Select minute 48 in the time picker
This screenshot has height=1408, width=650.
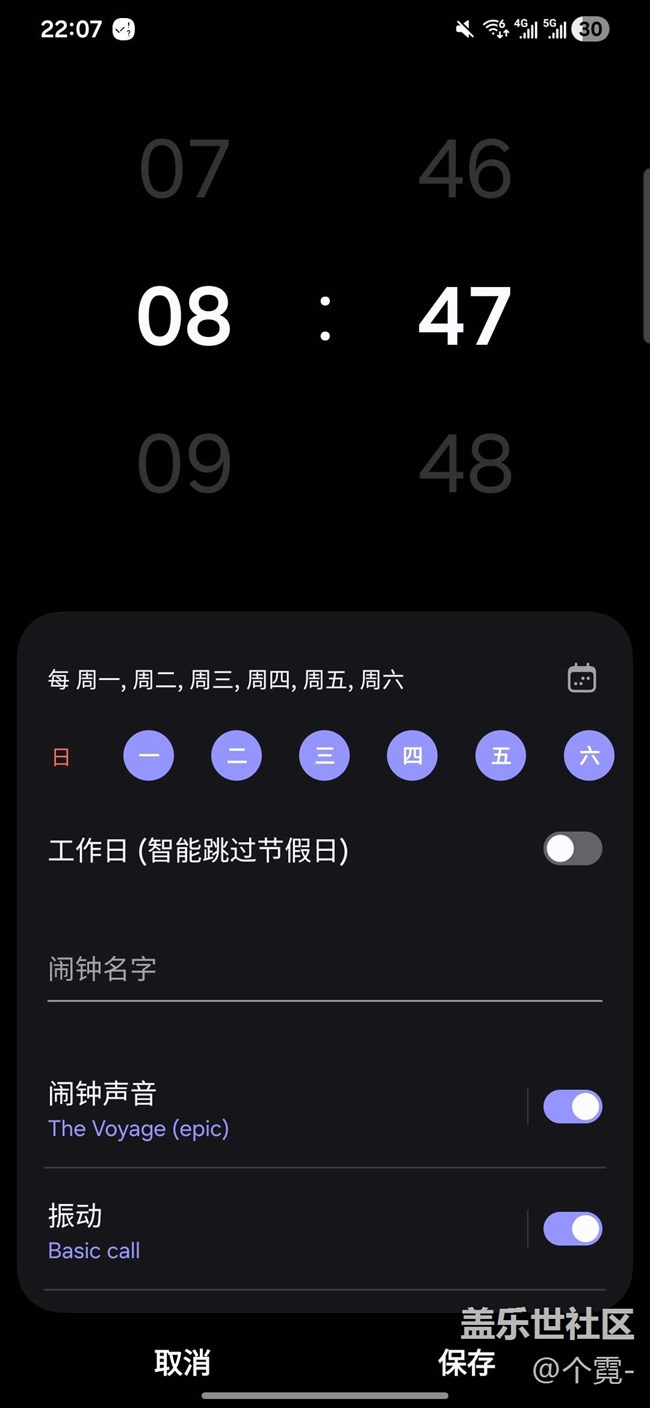click(x=465, y=464)
